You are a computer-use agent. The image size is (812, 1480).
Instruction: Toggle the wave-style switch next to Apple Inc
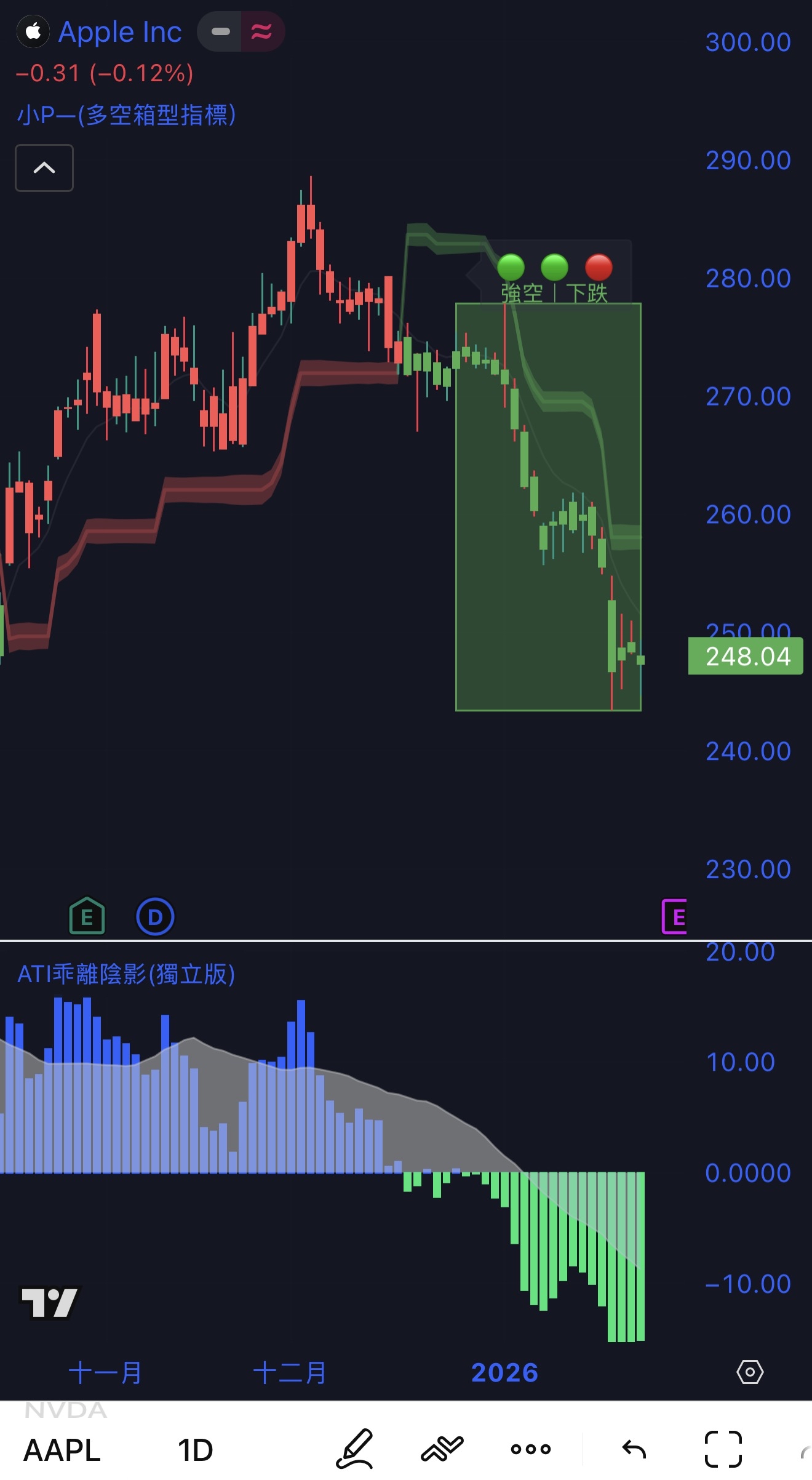click(261, 31)
